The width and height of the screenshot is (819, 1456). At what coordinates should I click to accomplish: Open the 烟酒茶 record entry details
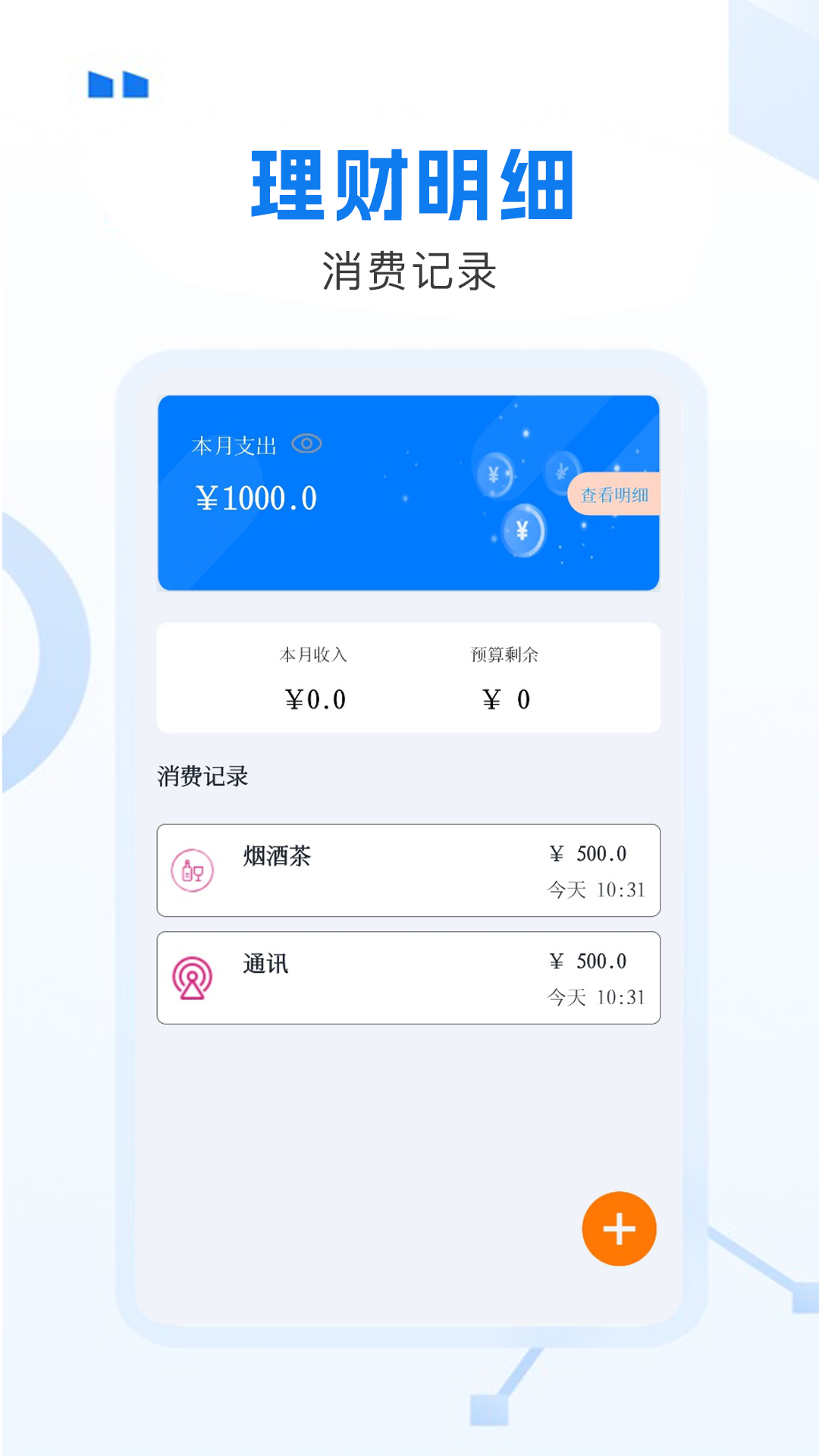point(409,871)
